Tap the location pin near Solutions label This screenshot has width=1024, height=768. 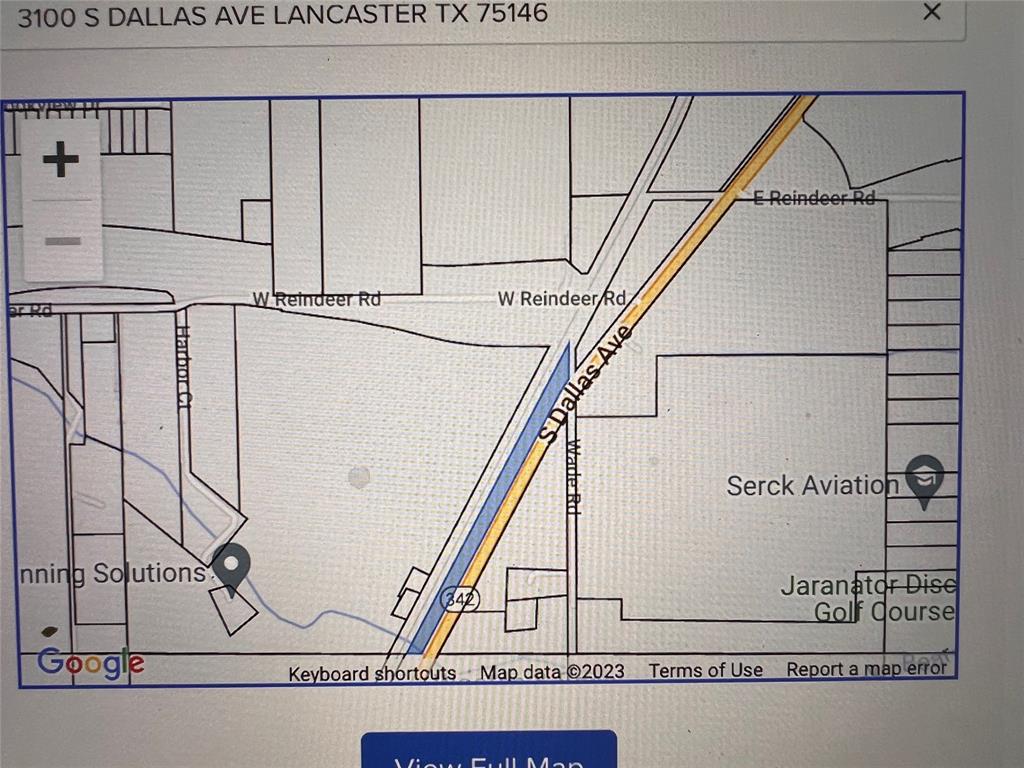click(232, 567)
